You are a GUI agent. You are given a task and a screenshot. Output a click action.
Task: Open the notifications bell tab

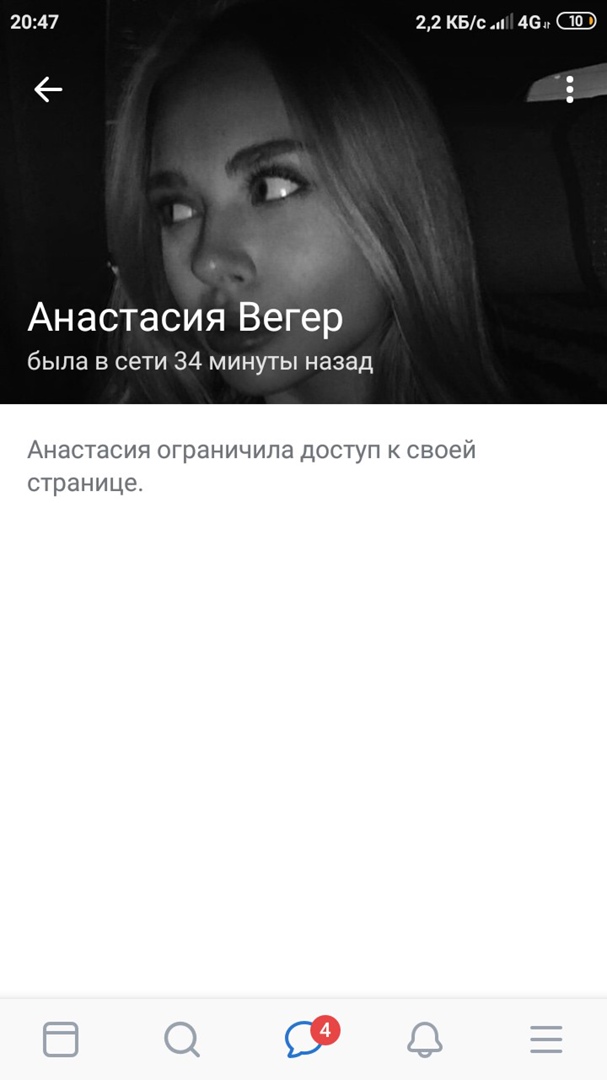[x=425, y=1040]
